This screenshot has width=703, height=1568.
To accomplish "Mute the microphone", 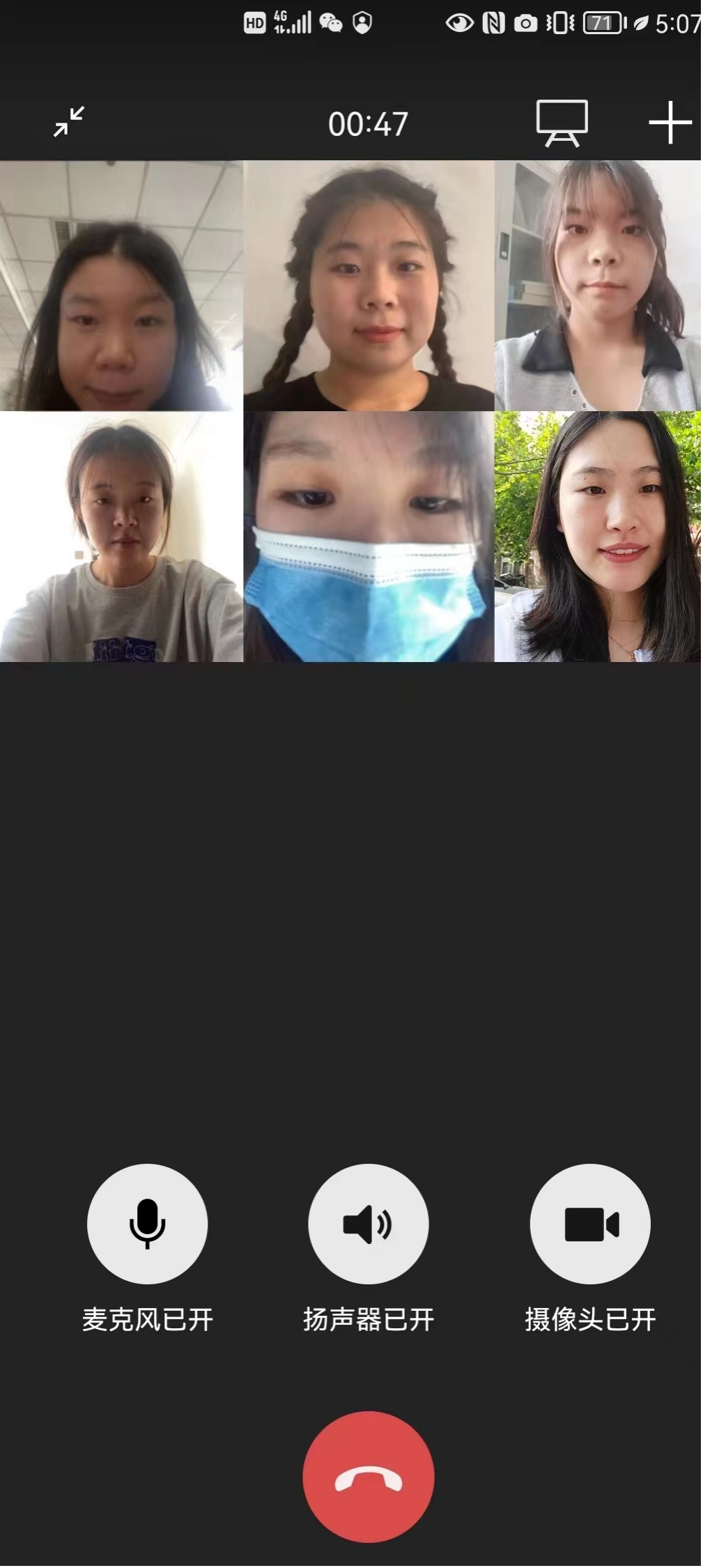I will [x=147, y=1224].
